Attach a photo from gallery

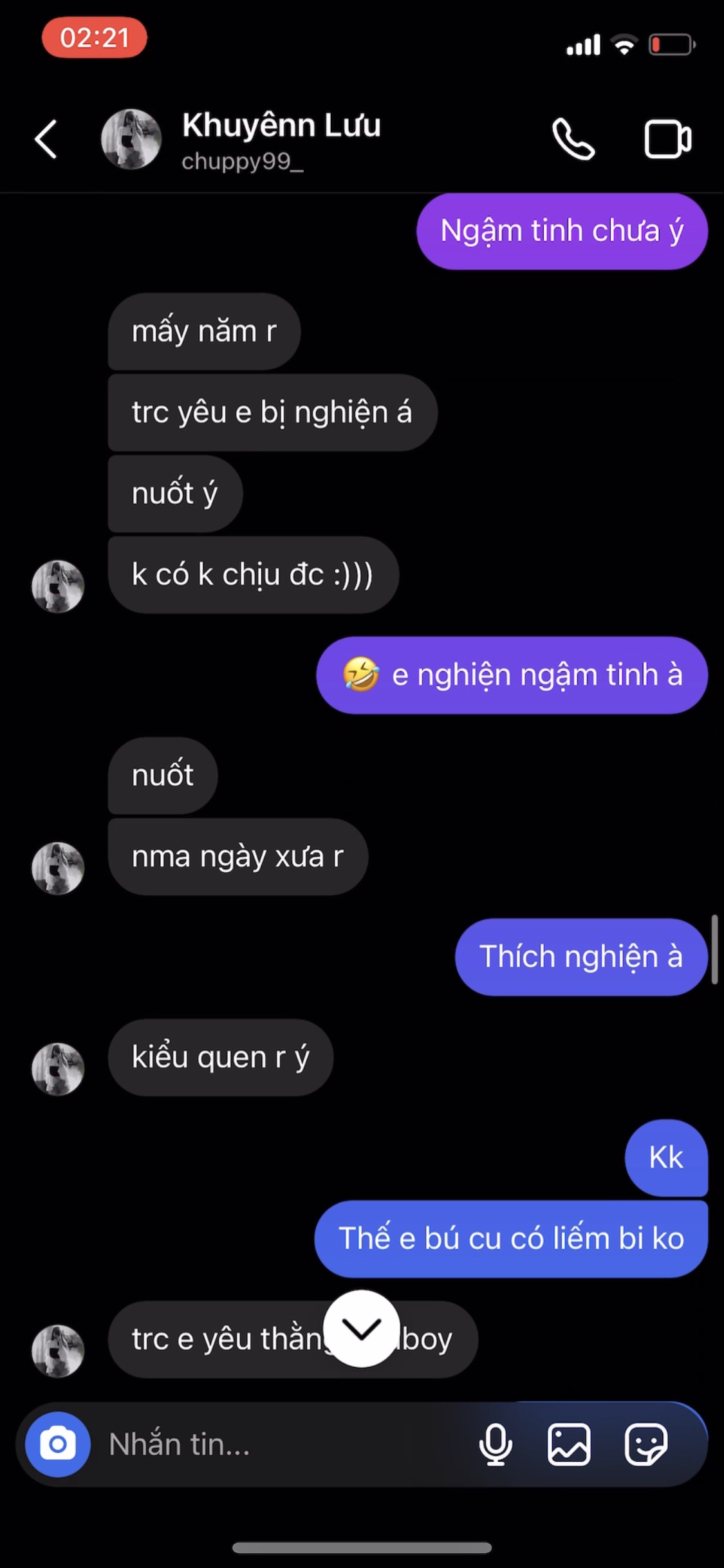tap(569, 1444)
